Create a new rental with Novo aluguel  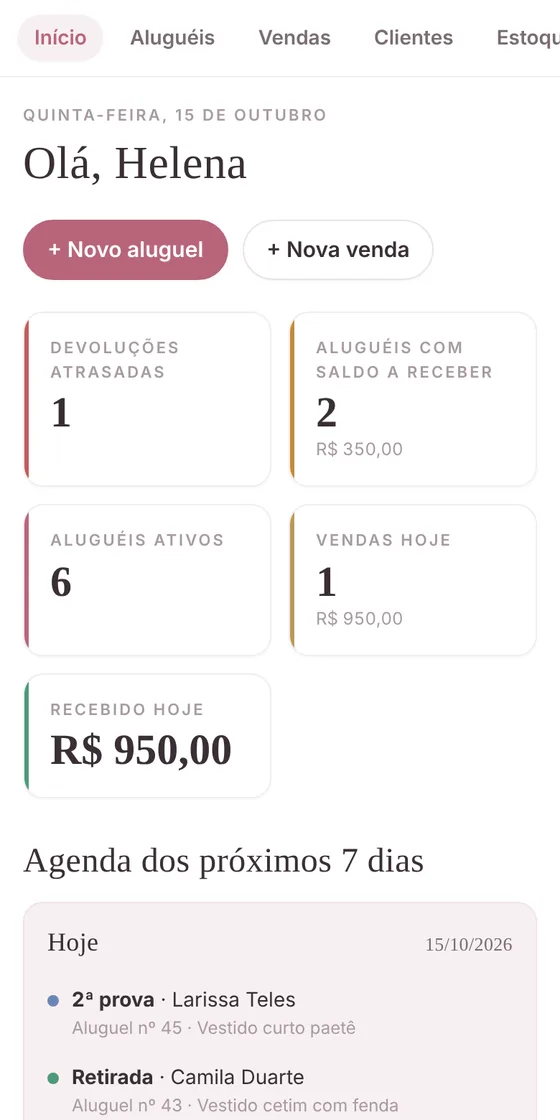click(x=126, y=250)
